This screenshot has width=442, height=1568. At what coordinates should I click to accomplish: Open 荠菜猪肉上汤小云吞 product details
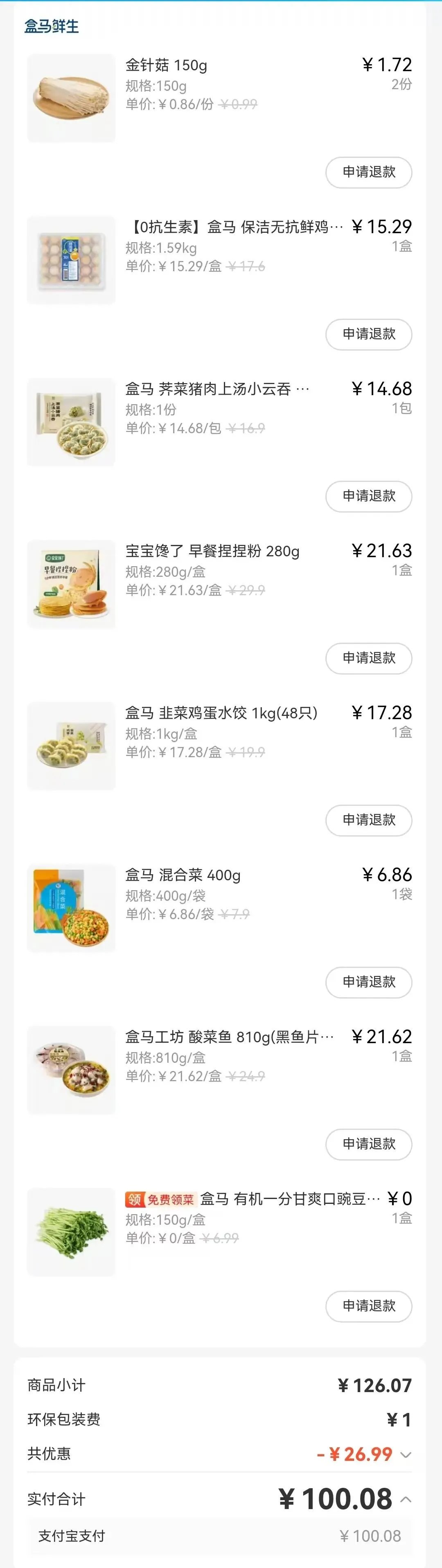71,422
